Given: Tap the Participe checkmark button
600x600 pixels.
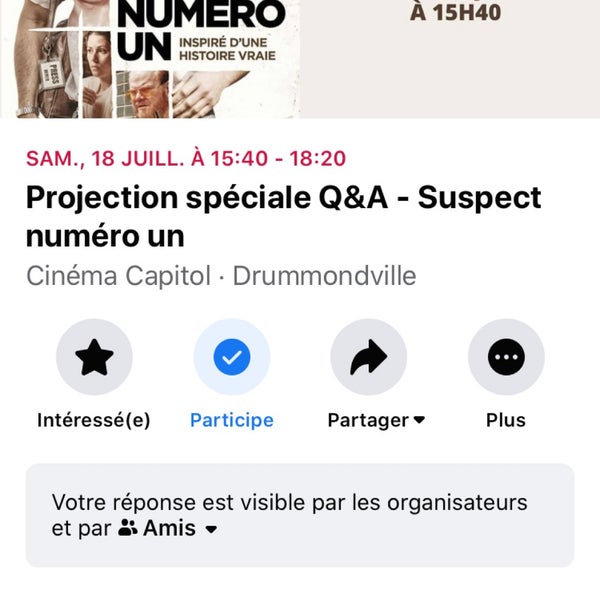Looking at the screenshot, I should 232,358.
